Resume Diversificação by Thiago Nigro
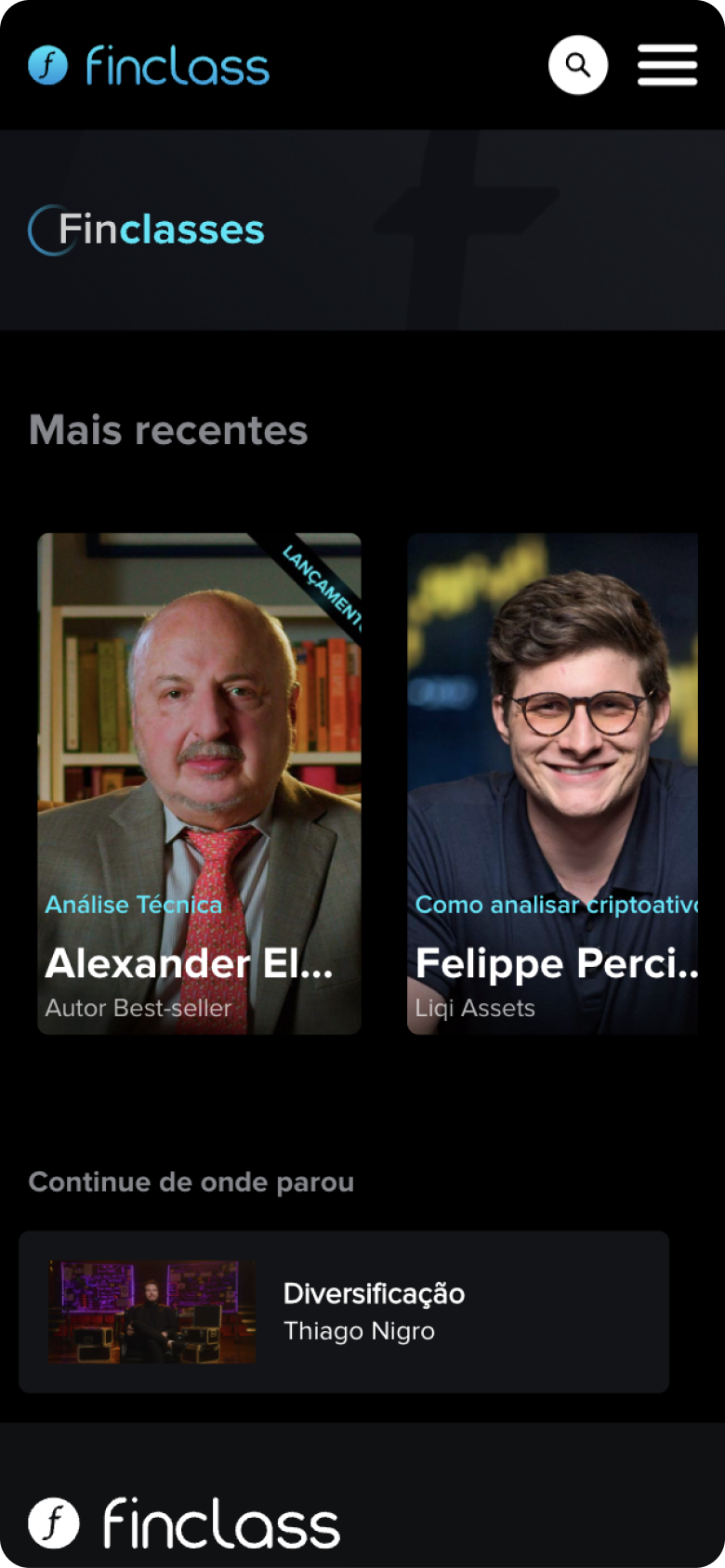Screen dimensions: 725x1568 tap(344, 1311)
